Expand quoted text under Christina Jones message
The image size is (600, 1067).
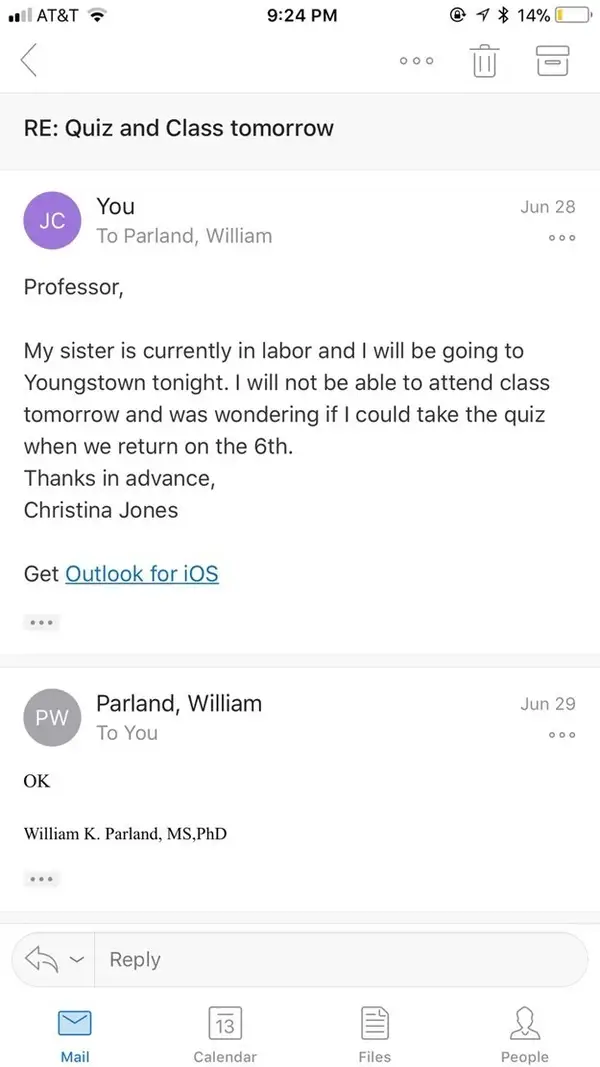click(x=42, y=622)
